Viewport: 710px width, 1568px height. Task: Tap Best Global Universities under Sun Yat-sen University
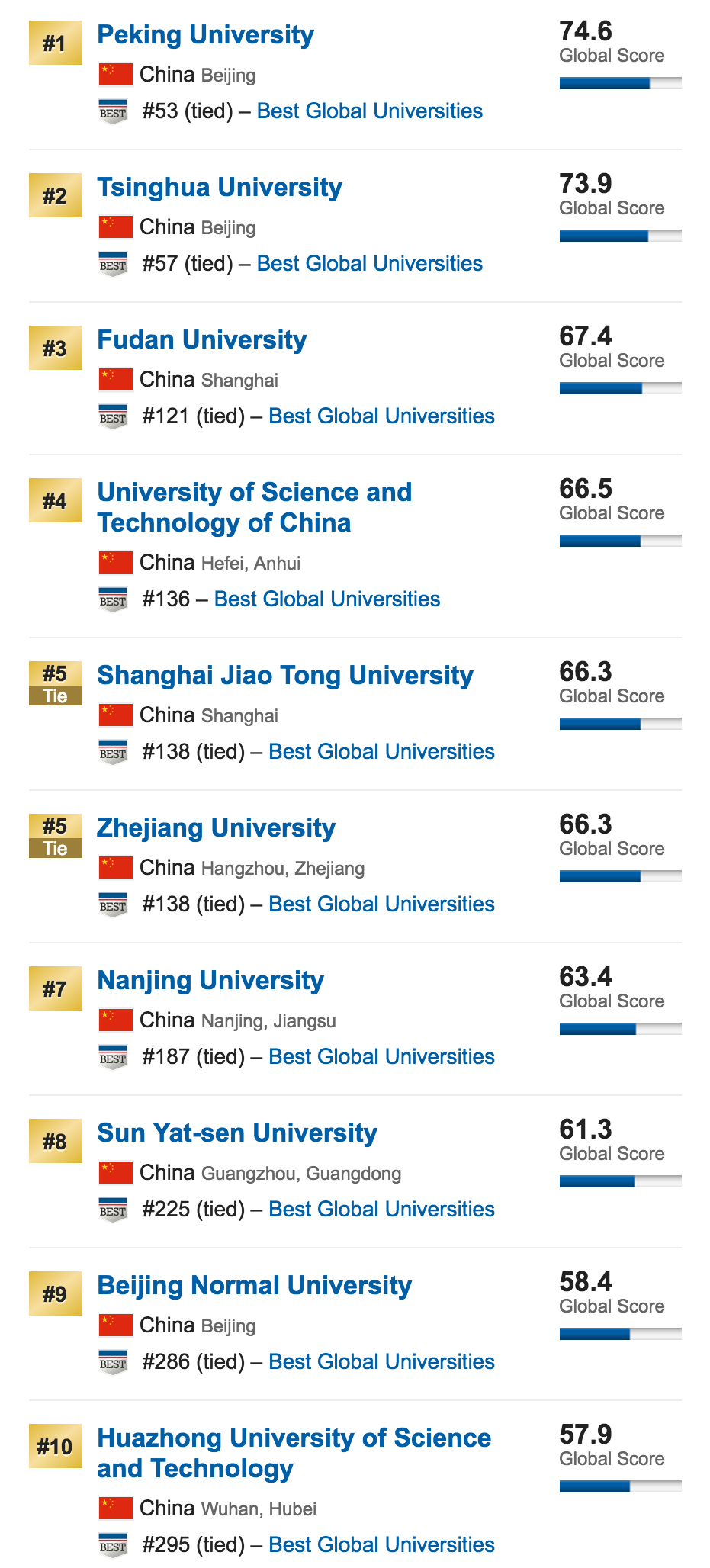381,1210
